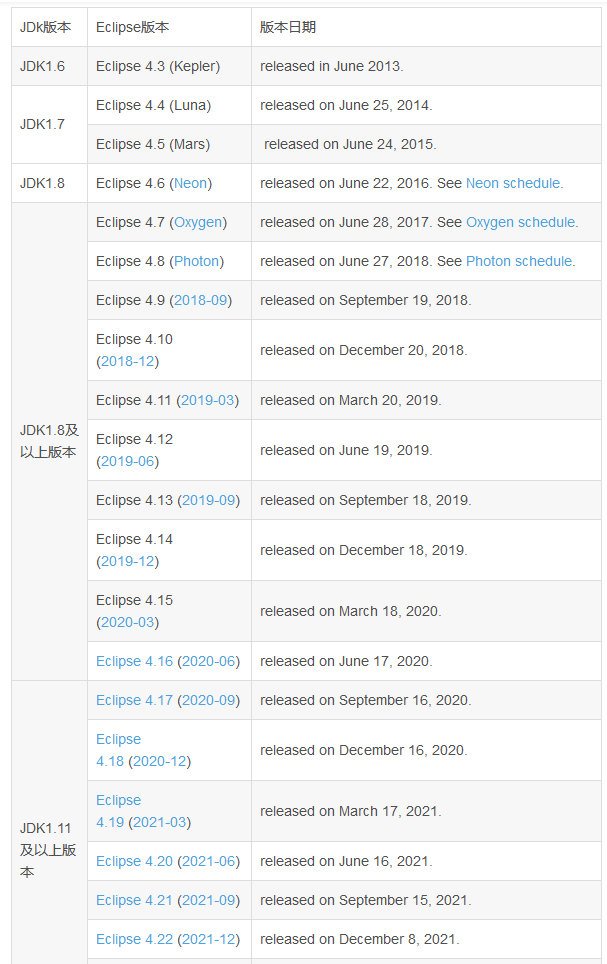Select the 2019-09 link
Viewport: 607px width, 964px height.
pos(208,500)
